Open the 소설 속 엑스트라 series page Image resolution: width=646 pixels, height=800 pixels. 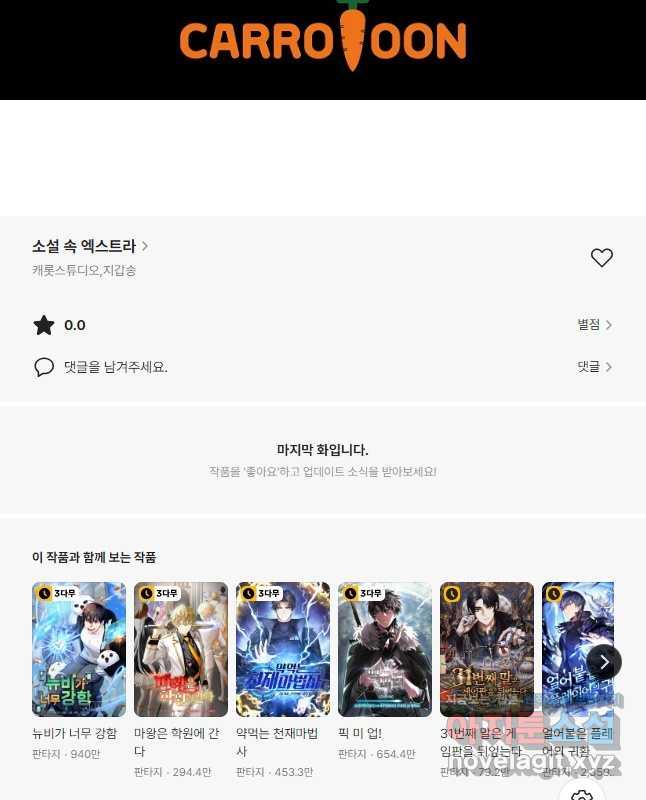90,246
